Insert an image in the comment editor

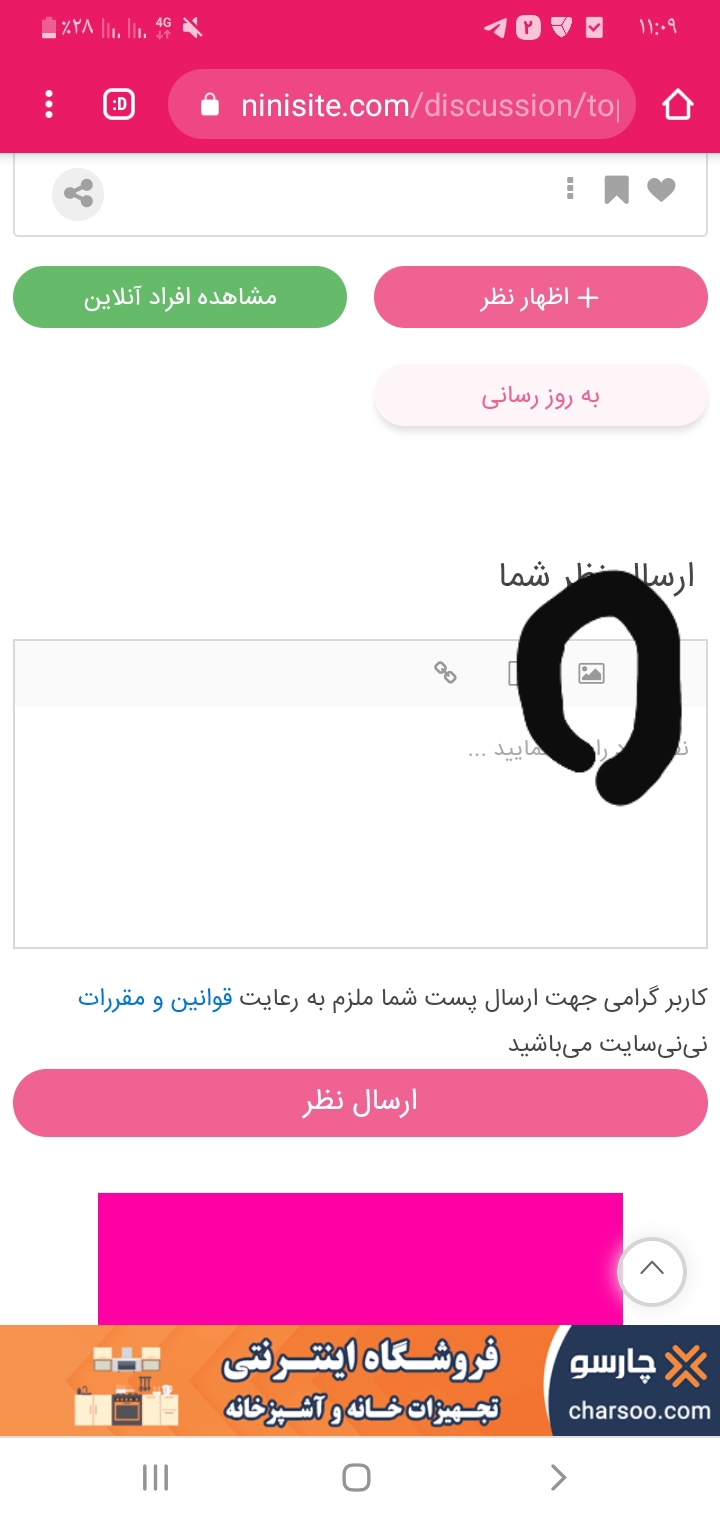[591, 673]
